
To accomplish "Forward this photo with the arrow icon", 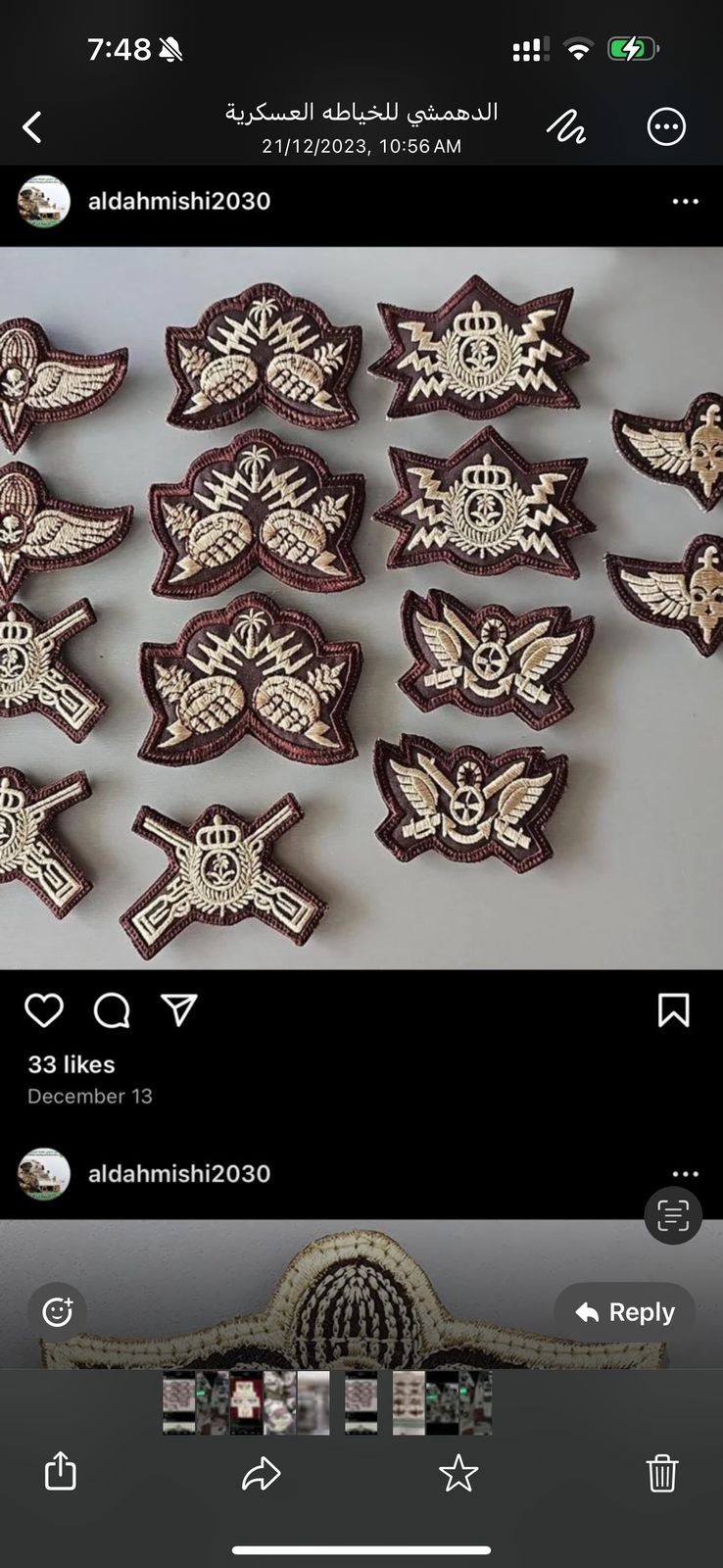I will pos(261,1473).
